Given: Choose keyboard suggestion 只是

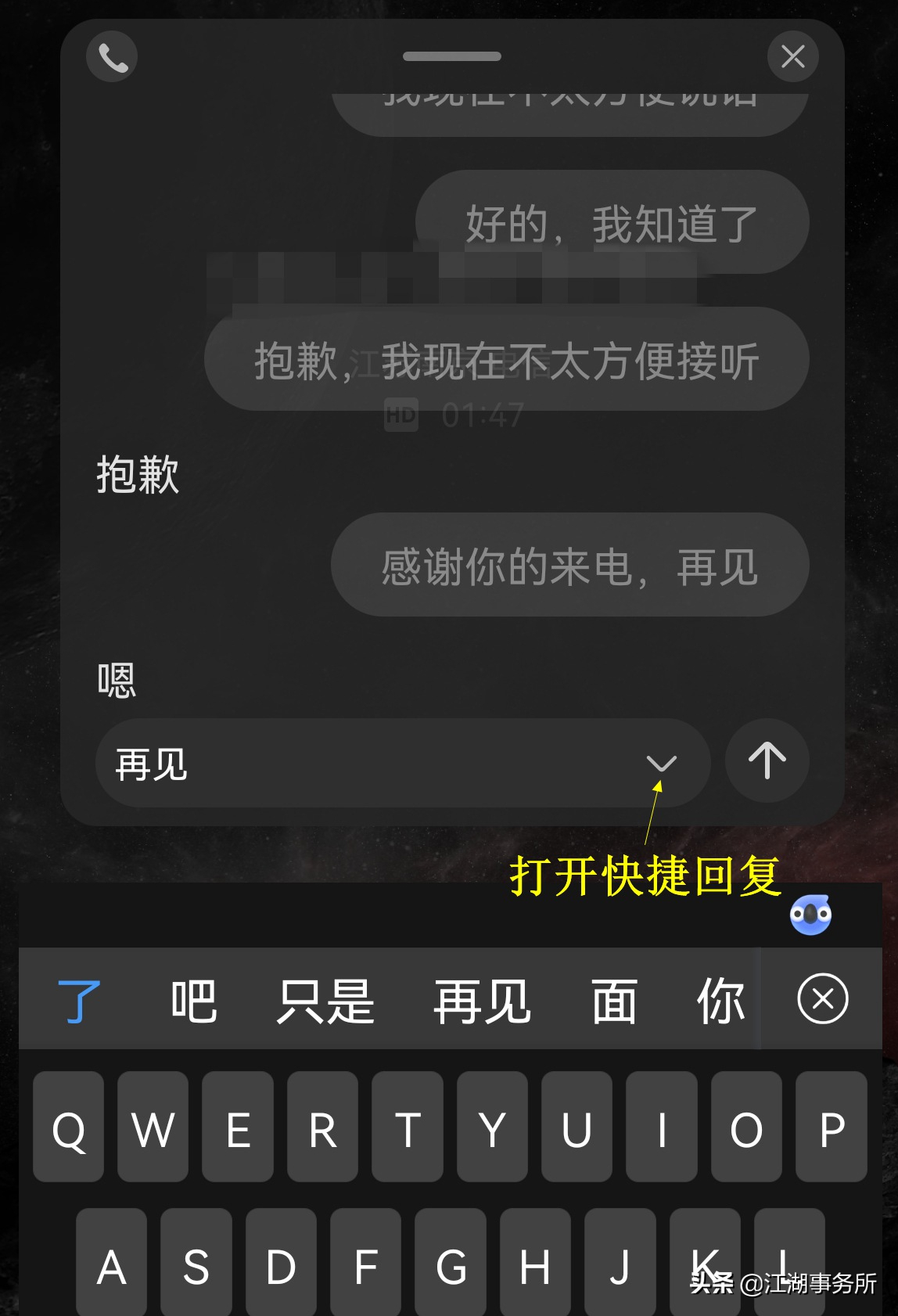Looking at the screenshot, I should pyautogui.click(x=325, y=1001).
